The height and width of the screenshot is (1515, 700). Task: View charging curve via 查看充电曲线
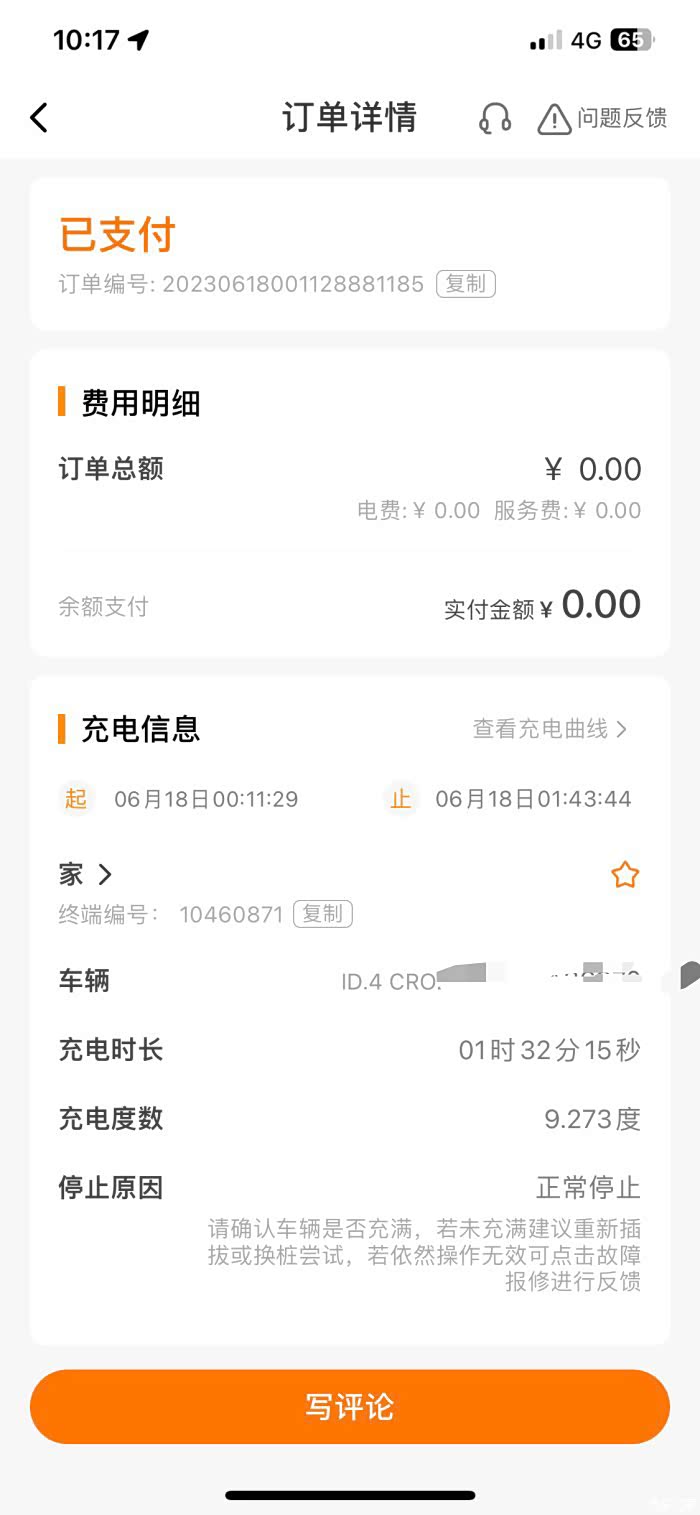click(550, 729)
